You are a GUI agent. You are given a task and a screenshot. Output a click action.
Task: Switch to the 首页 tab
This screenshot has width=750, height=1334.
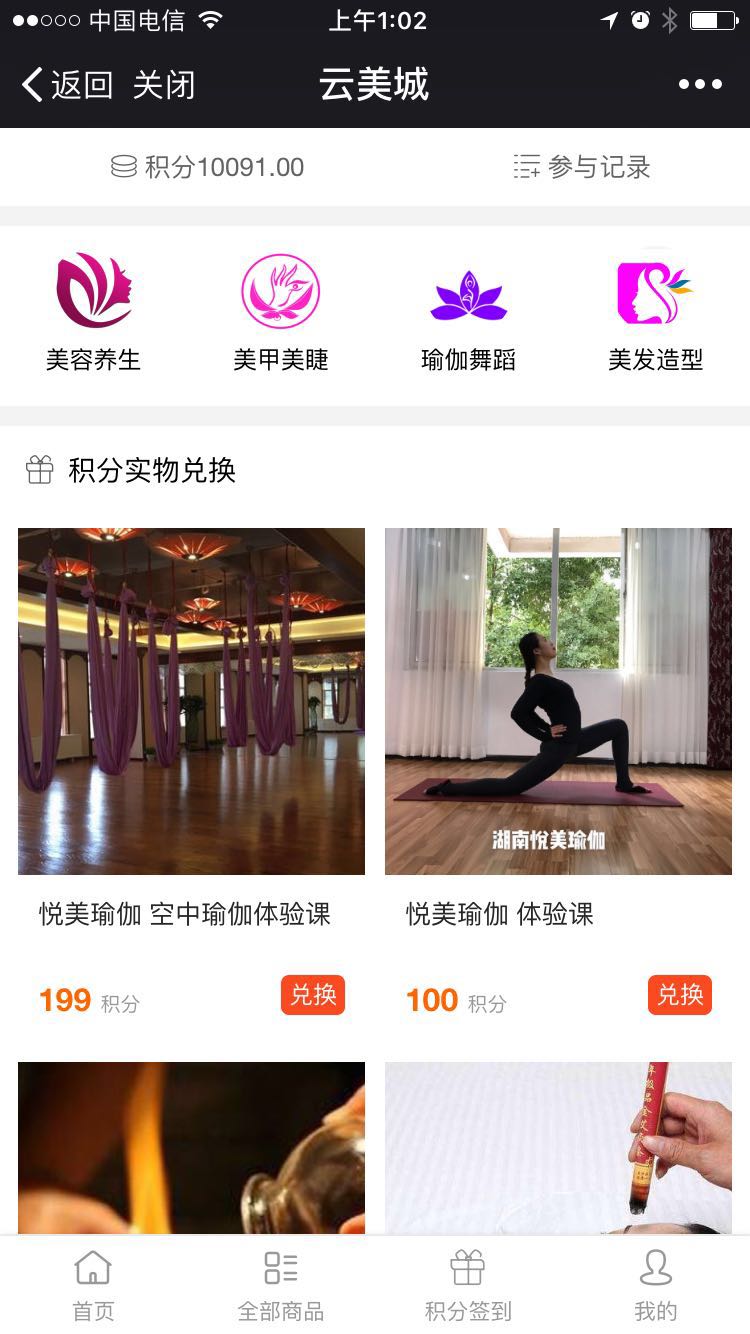coord(93,1285)
